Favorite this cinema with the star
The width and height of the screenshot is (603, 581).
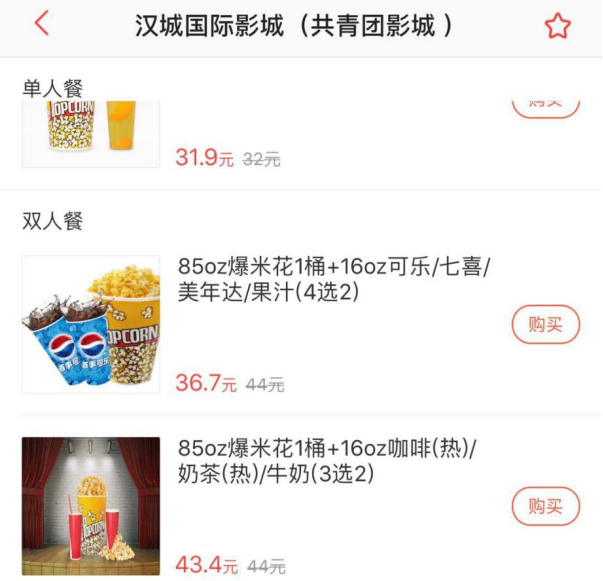[x=557, y=26]
